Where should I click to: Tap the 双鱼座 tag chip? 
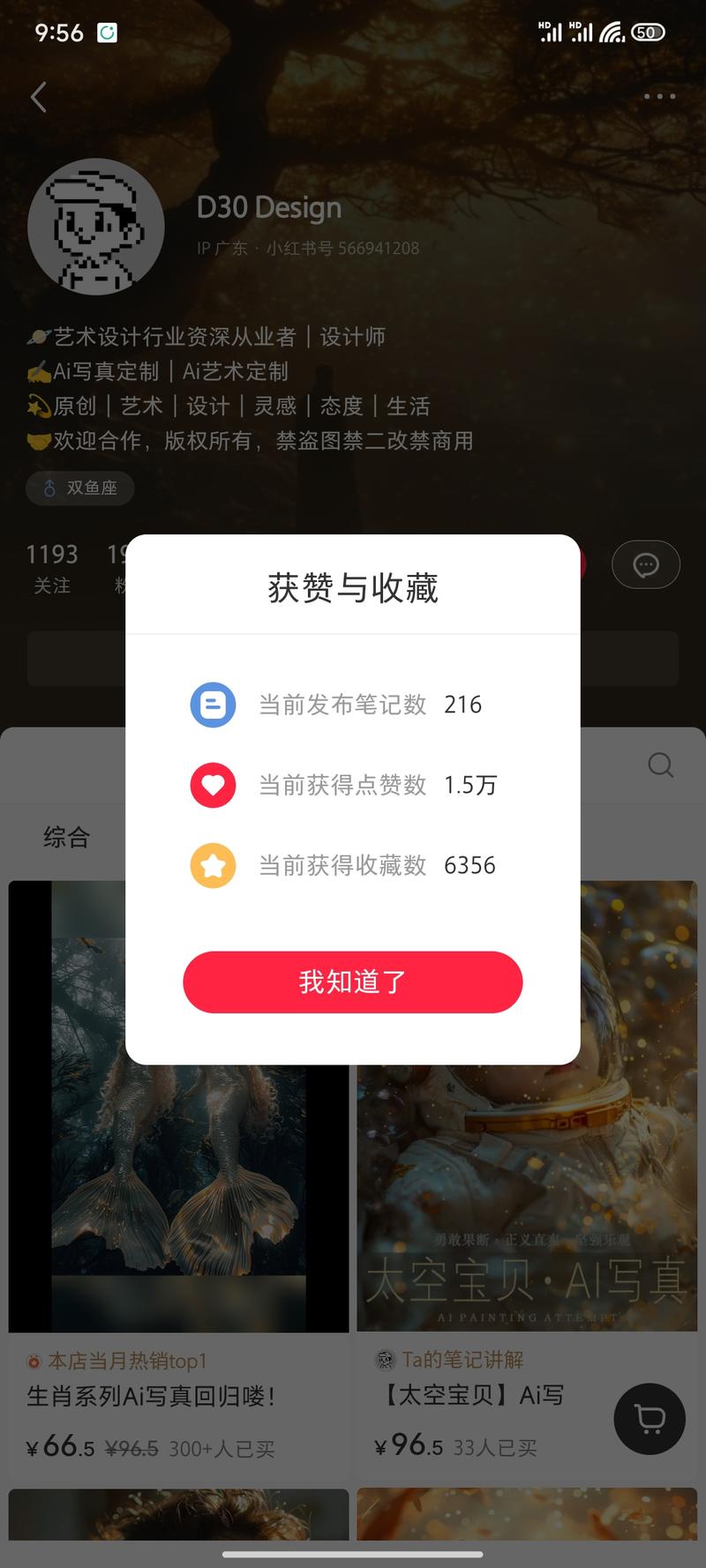[80, 488]
